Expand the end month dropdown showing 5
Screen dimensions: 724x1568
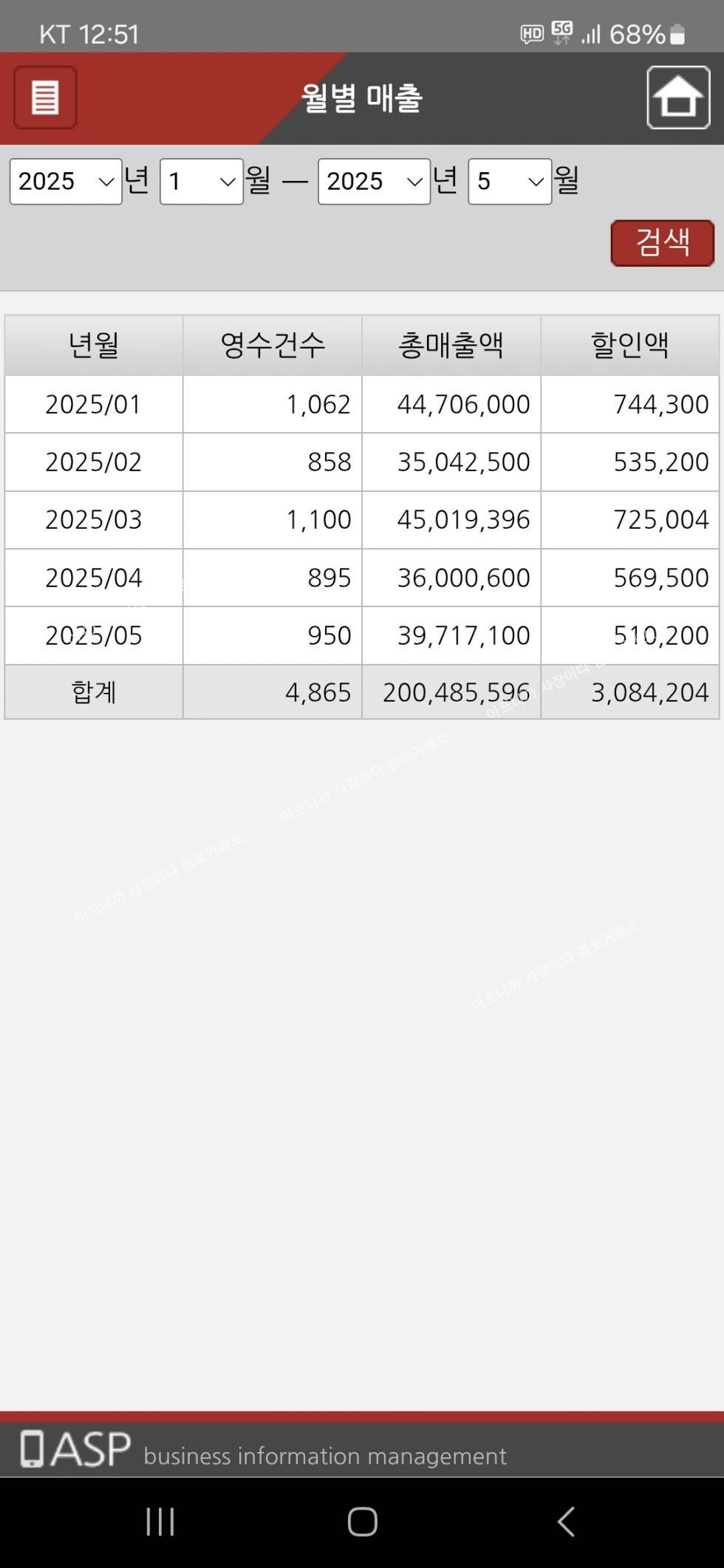(510, 181)
